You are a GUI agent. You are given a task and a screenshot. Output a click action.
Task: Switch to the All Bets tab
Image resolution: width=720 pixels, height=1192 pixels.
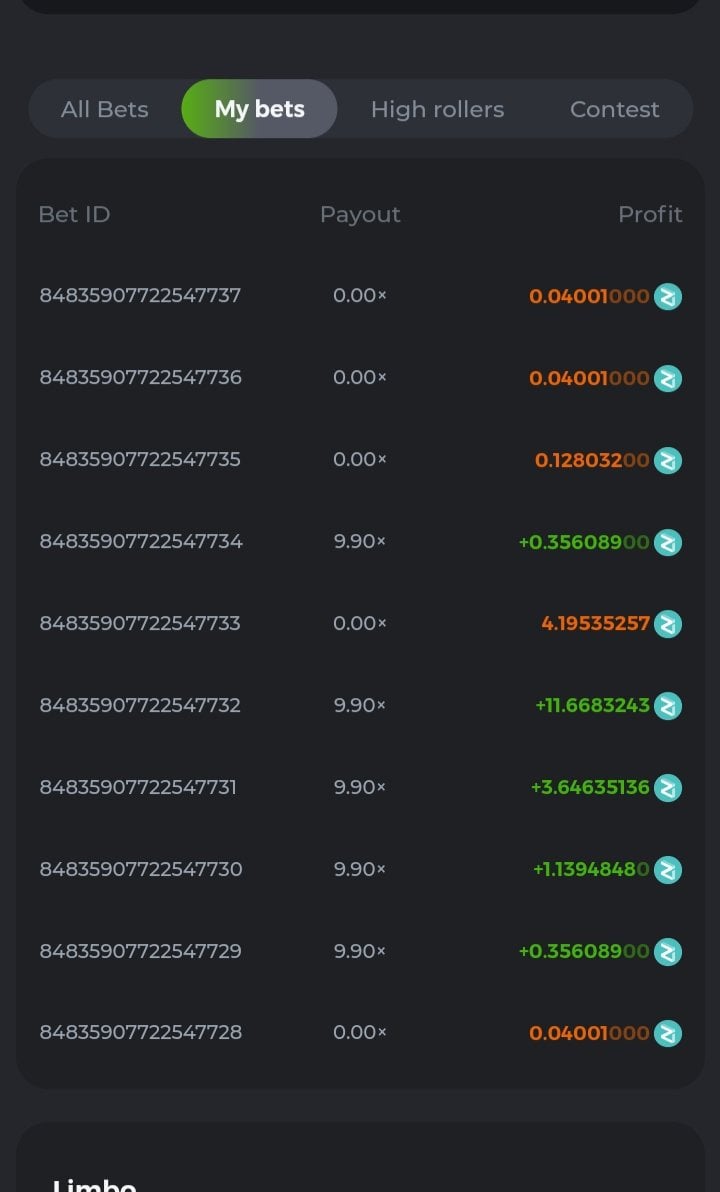(x=104, y=109)
